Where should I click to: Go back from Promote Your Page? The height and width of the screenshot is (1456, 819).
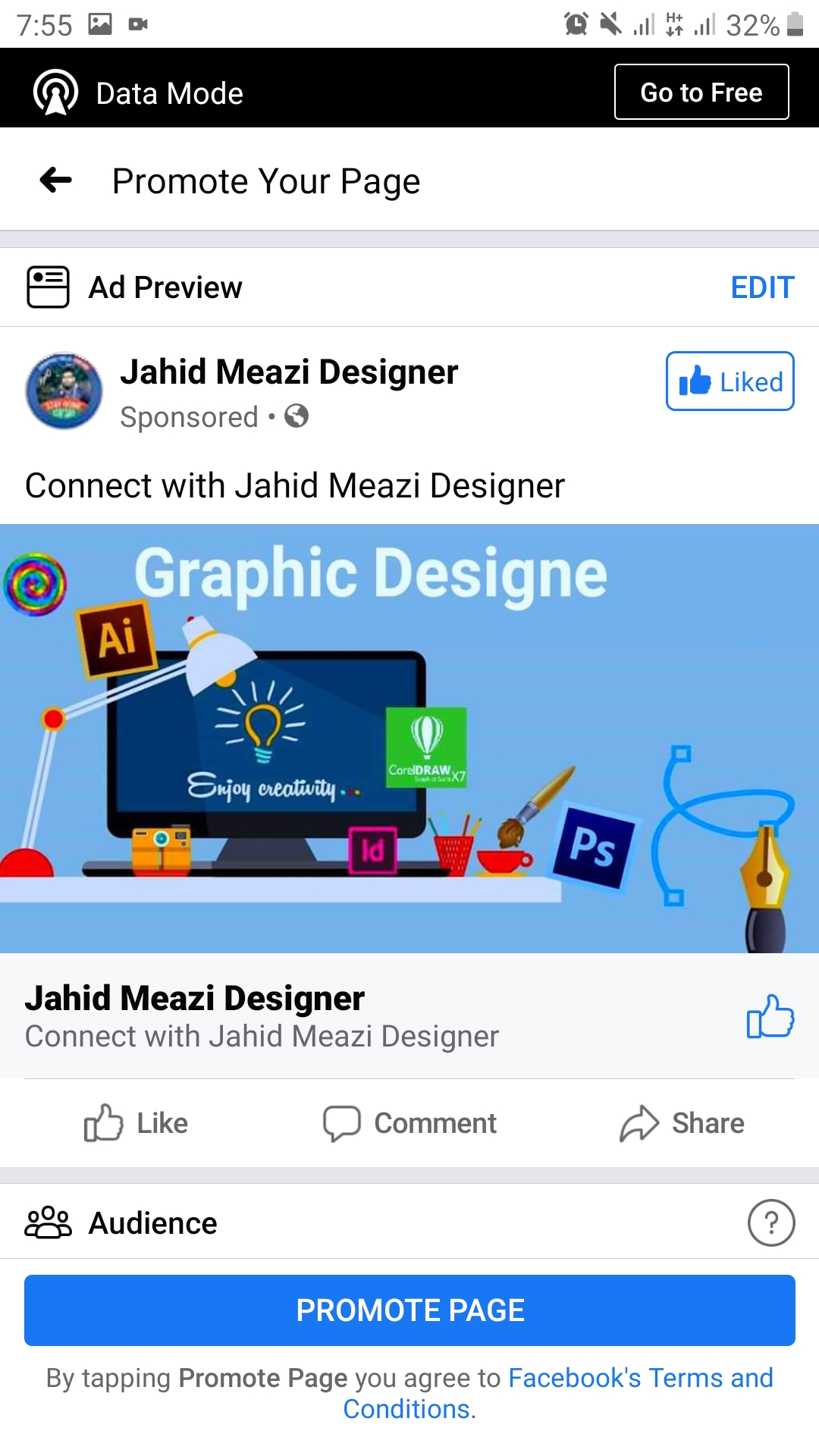(56, 180)
